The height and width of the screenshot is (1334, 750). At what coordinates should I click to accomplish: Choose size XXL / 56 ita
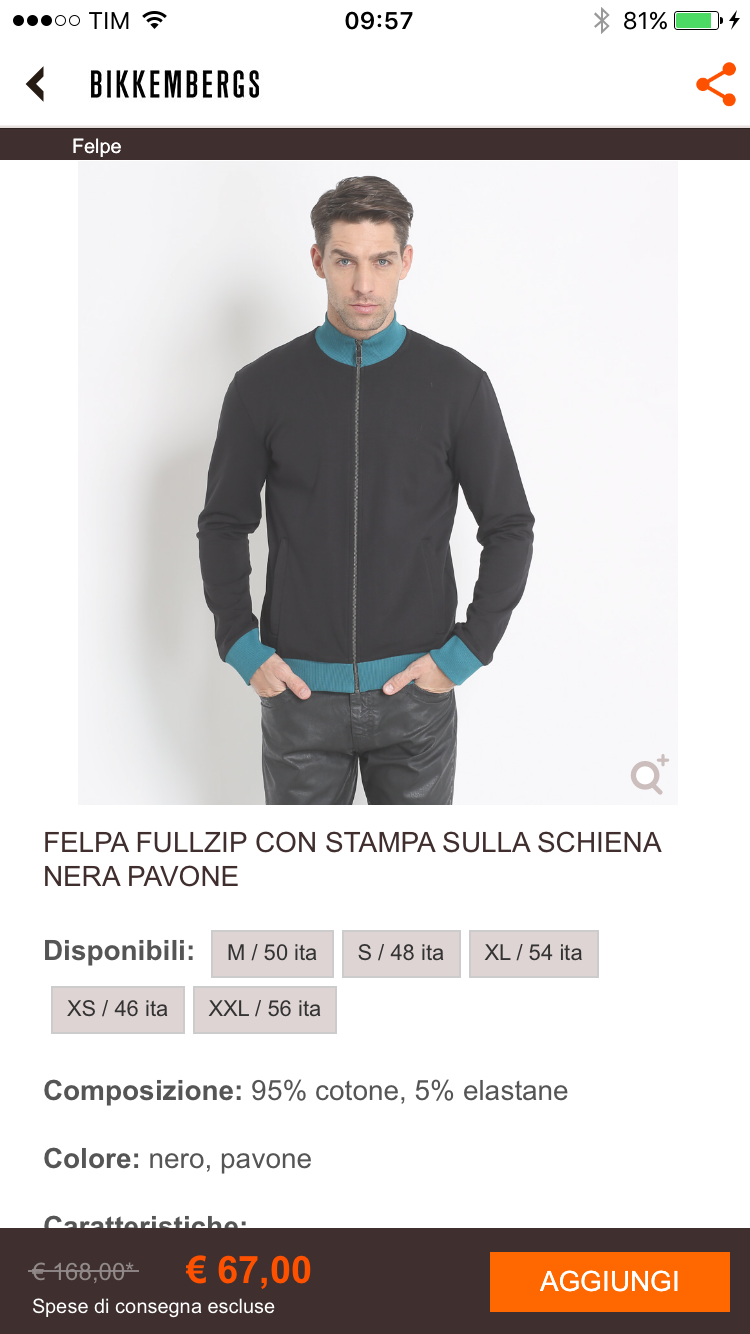click(264, 1009)
